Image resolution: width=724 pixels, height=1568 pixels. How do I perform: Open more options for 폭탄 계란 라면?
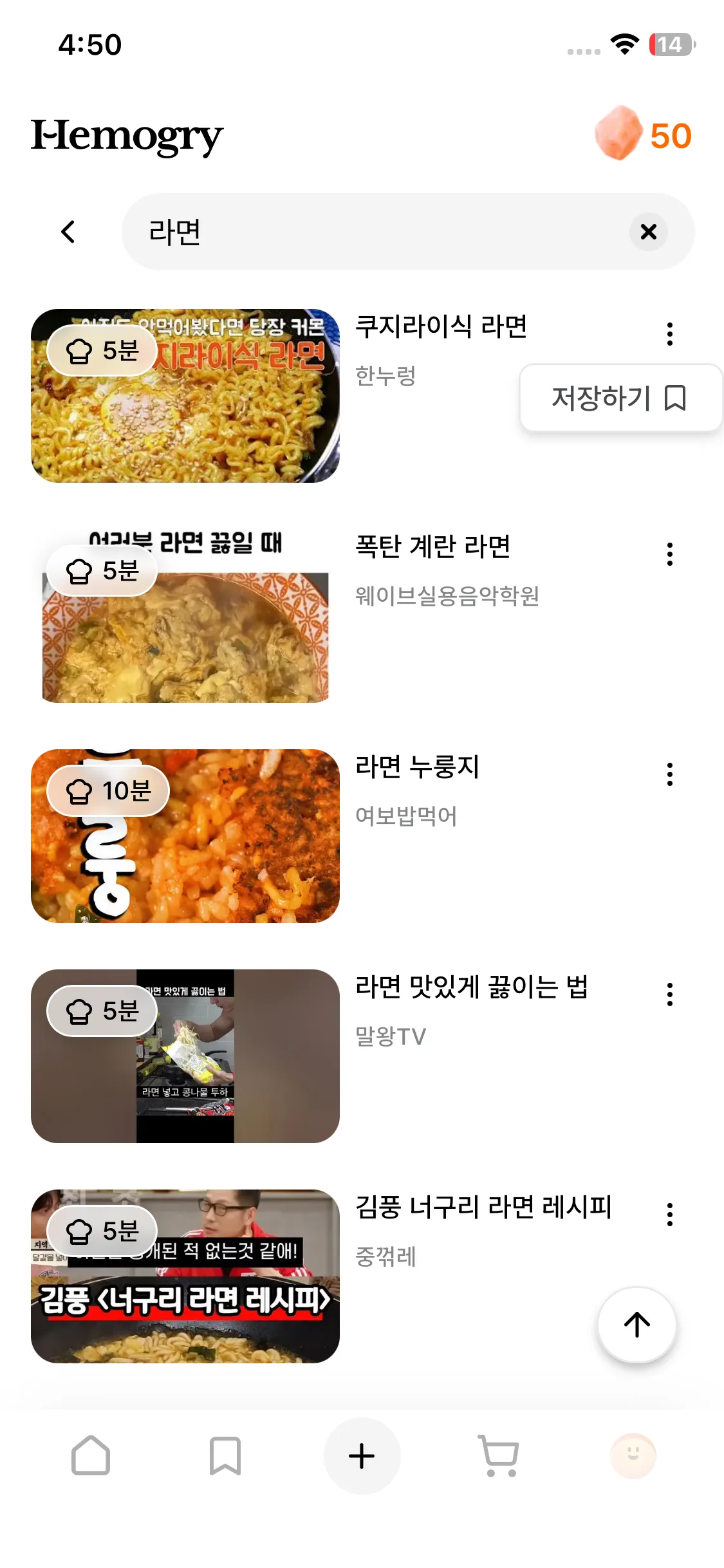[670, 554]
